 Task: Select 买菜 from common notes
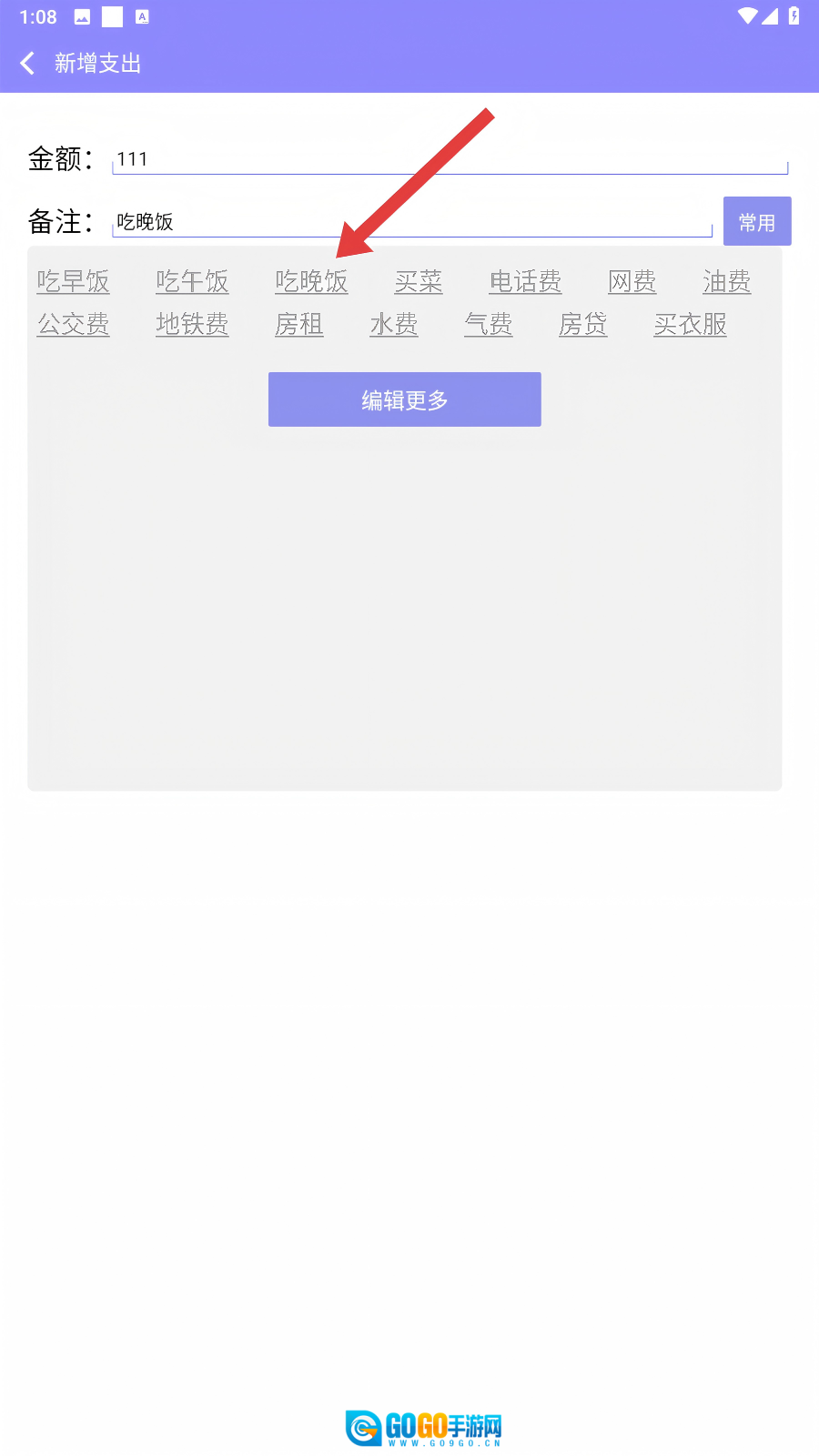(x=419, y=281)
